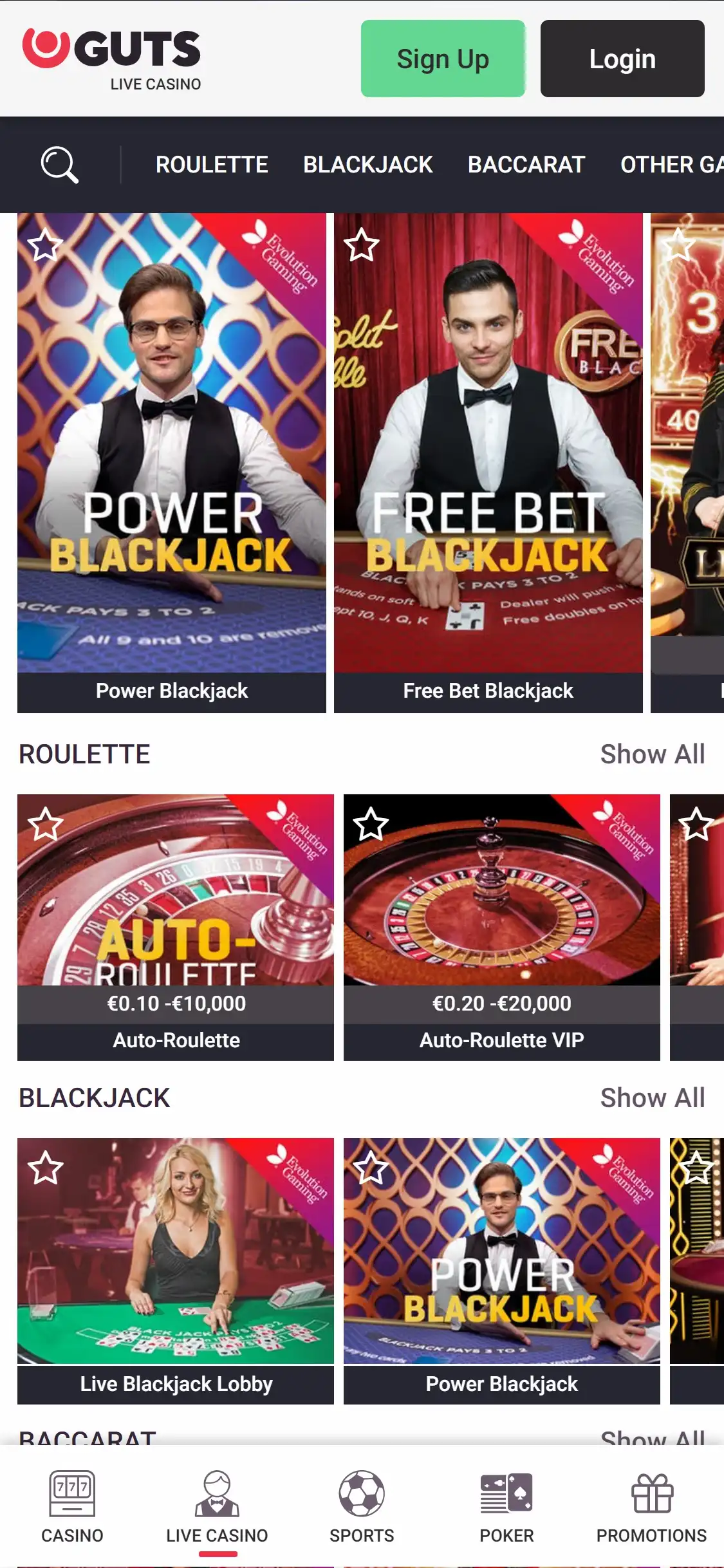Tap the Login button
Screen dimensions: 724x1568
(x=622, y=59)
